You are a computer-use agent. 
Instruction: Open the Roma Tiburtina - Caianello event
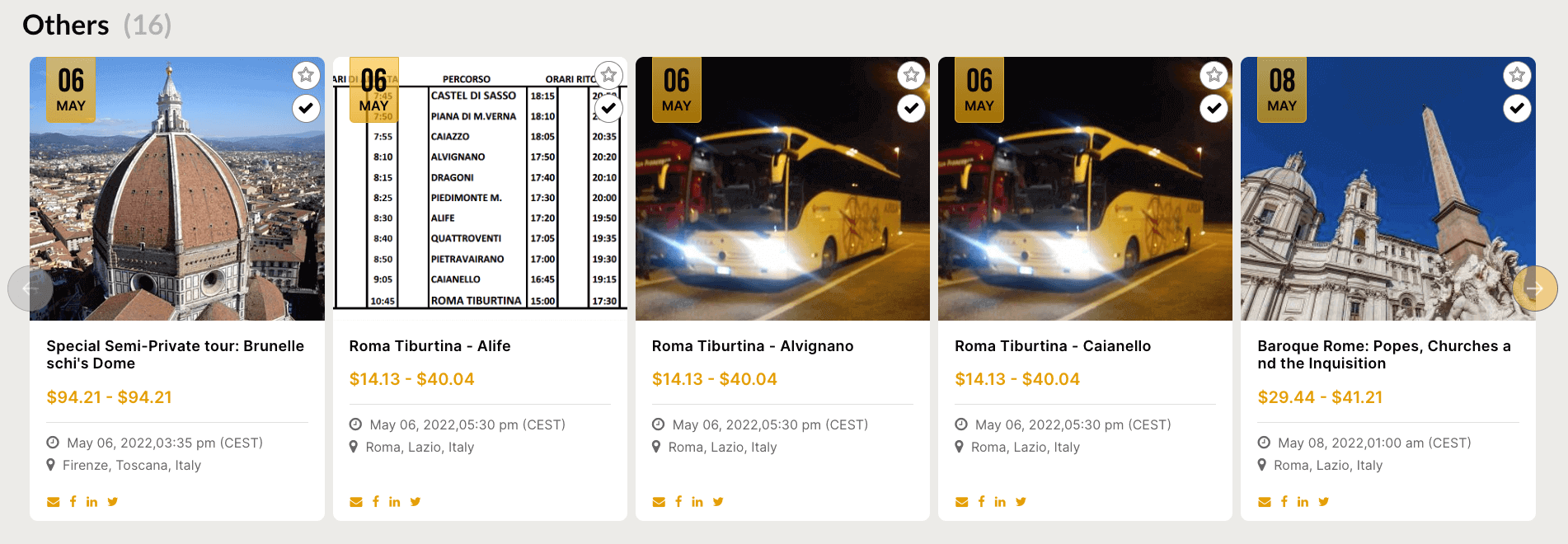point(1052,346)
